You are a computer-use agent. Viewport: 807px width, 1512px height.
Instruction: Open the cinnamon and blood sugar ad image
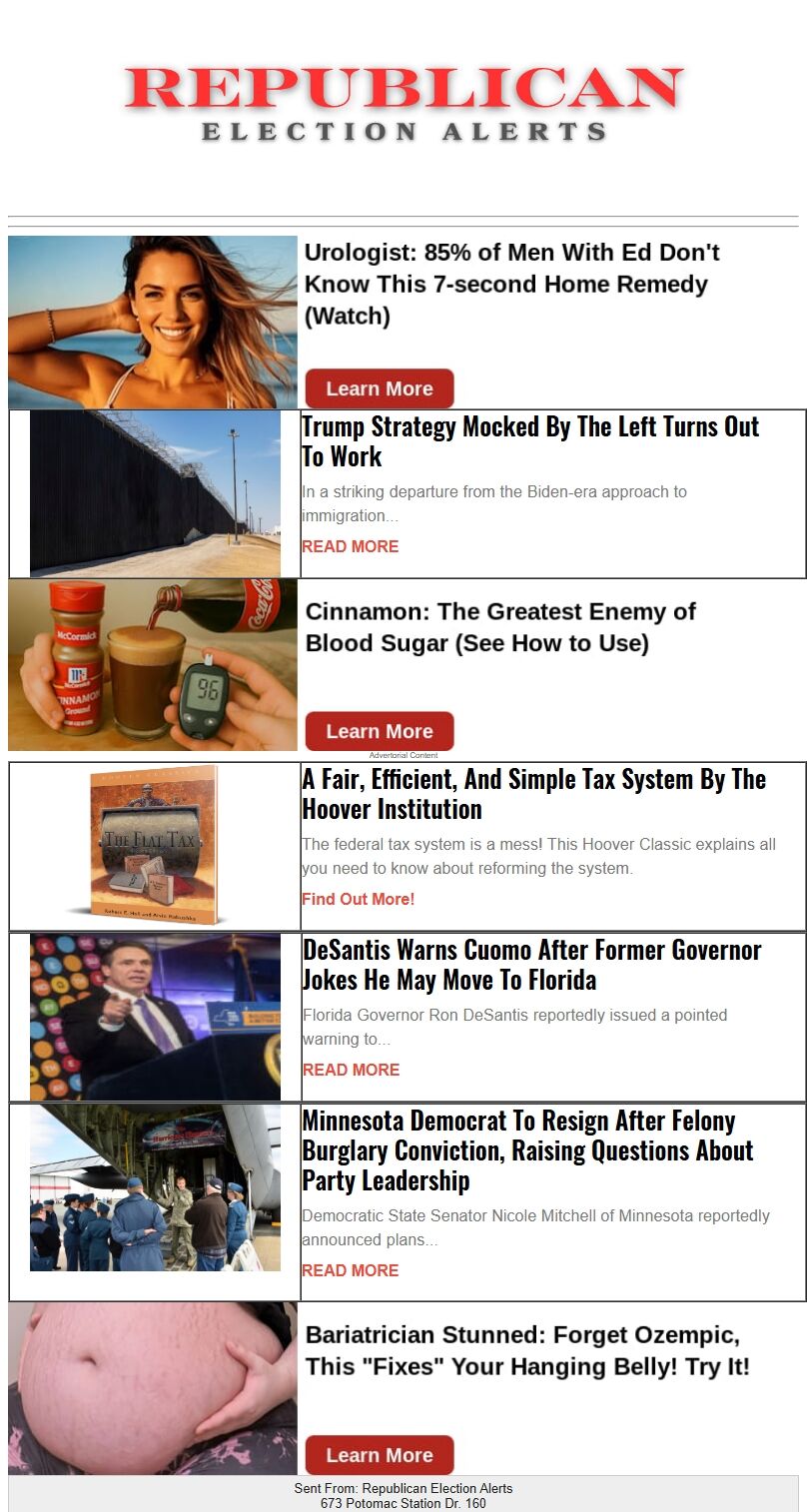153,665
